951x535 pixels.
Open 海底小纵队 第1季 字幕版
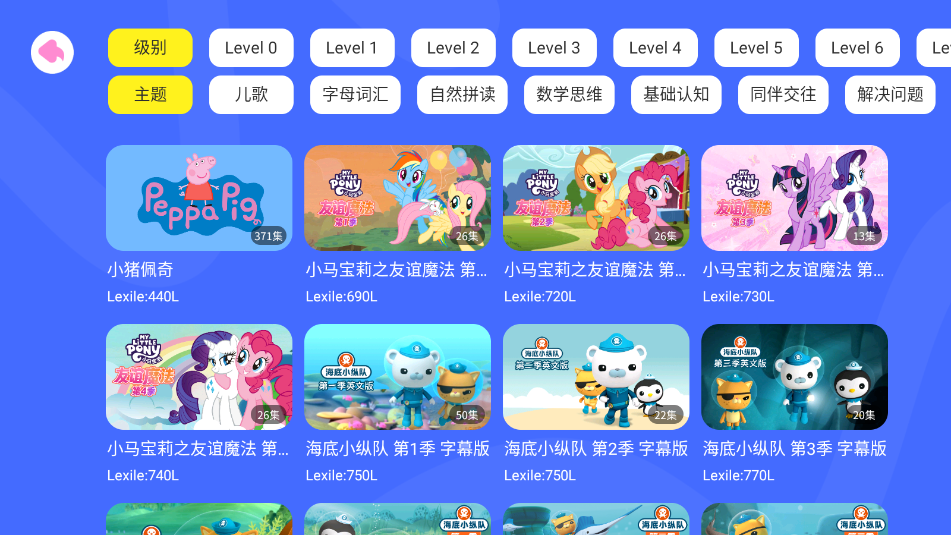[x=397, y=377]
